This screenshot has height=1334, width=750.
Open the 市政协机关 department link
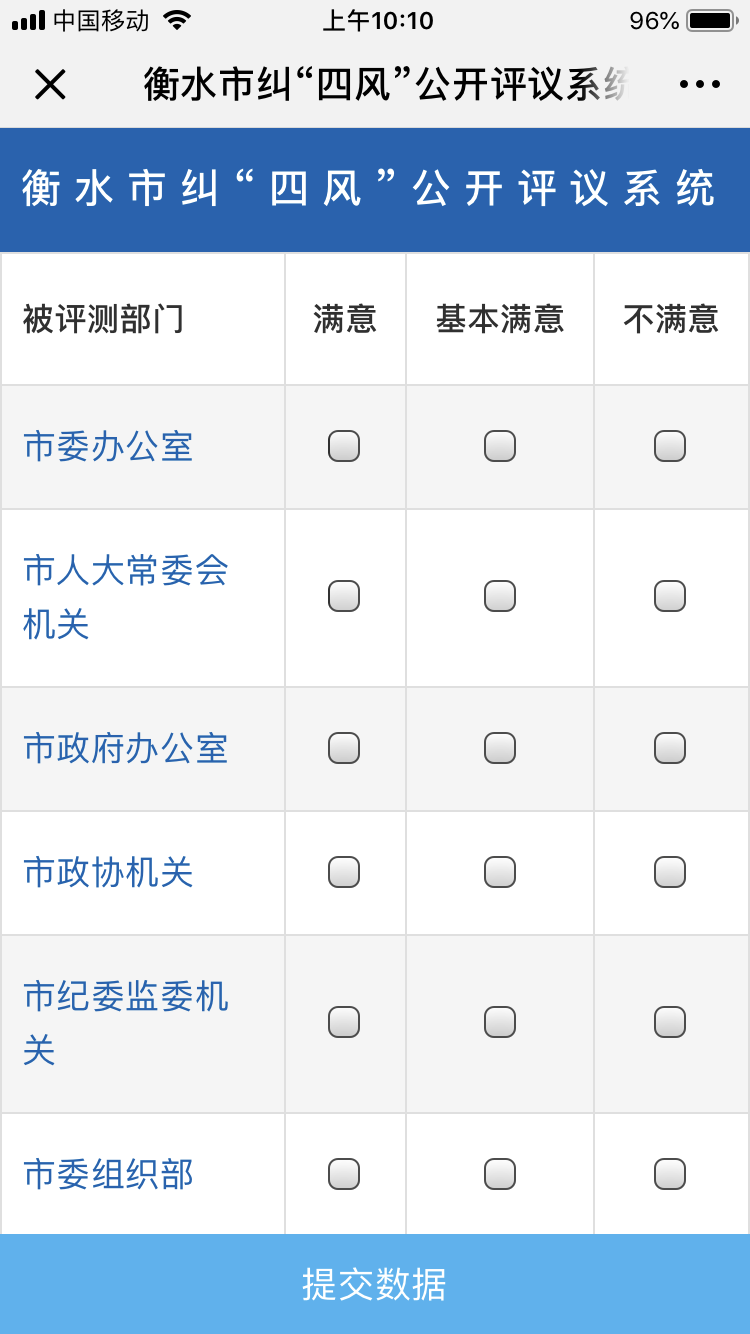tap(108, 872)
